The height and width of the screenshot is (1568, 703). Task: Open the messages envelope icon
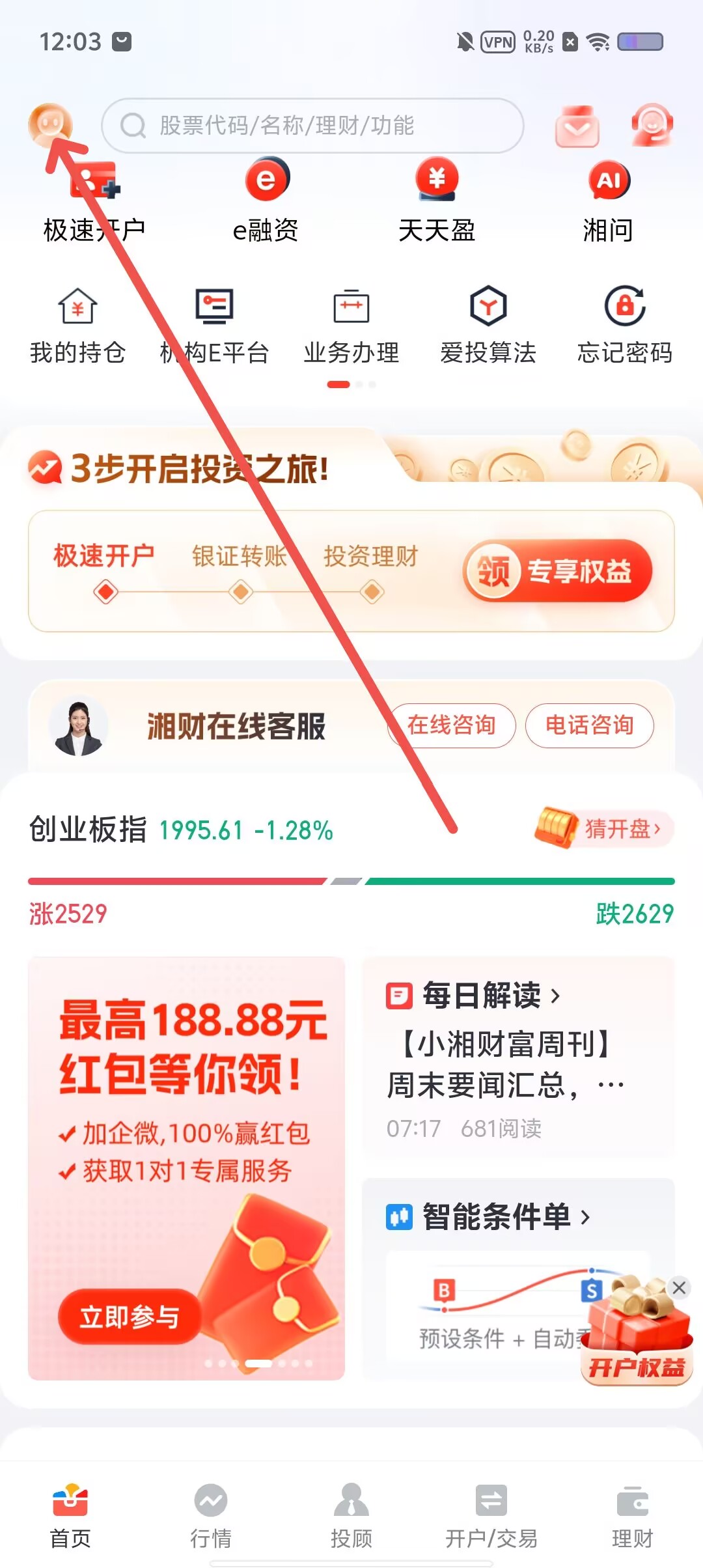point(577,126)
